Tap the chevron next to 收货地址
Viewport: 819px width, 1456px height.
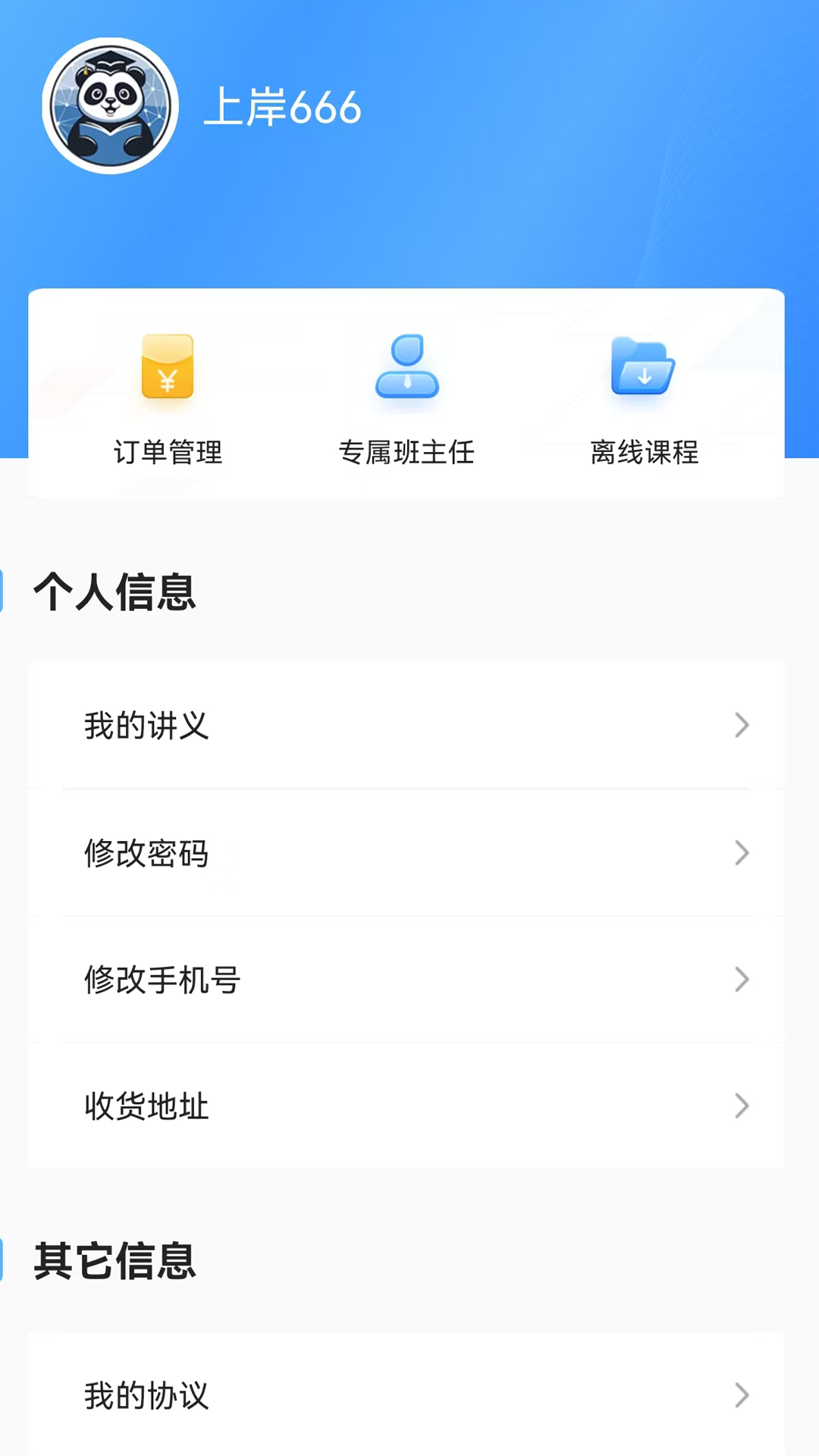pos(742,1106)
